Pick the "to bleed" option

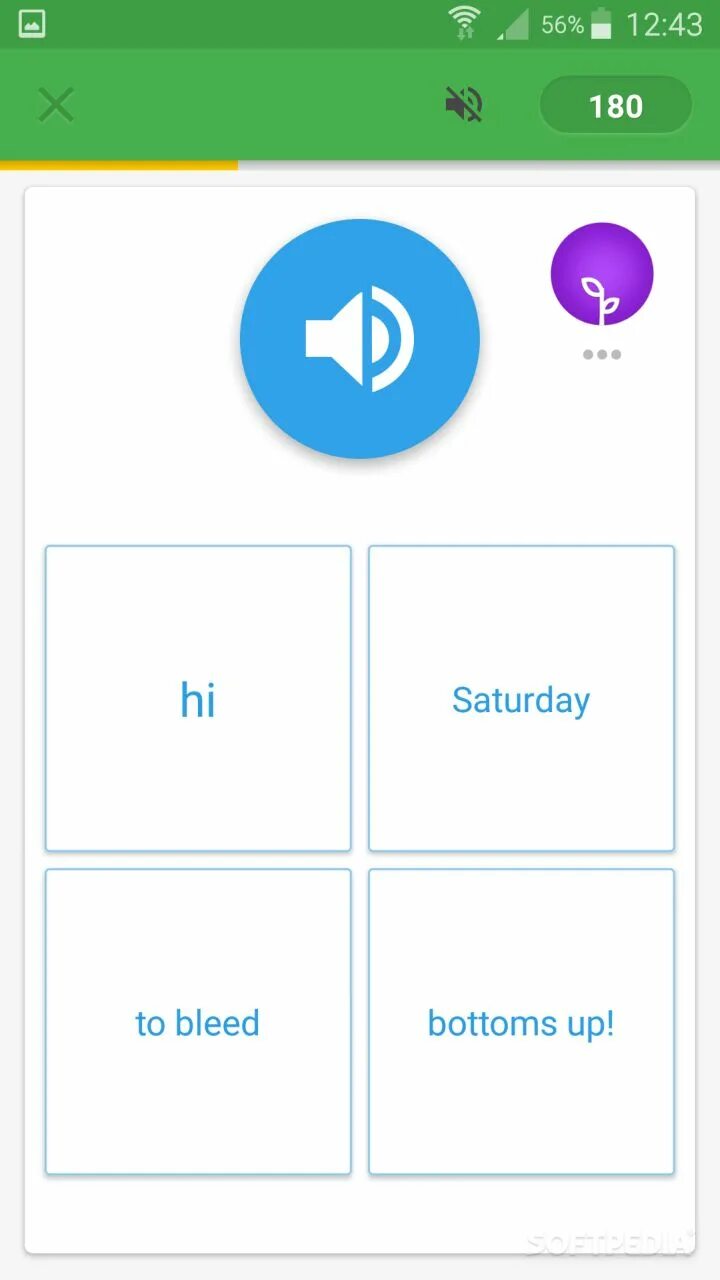click(198, 1022)
